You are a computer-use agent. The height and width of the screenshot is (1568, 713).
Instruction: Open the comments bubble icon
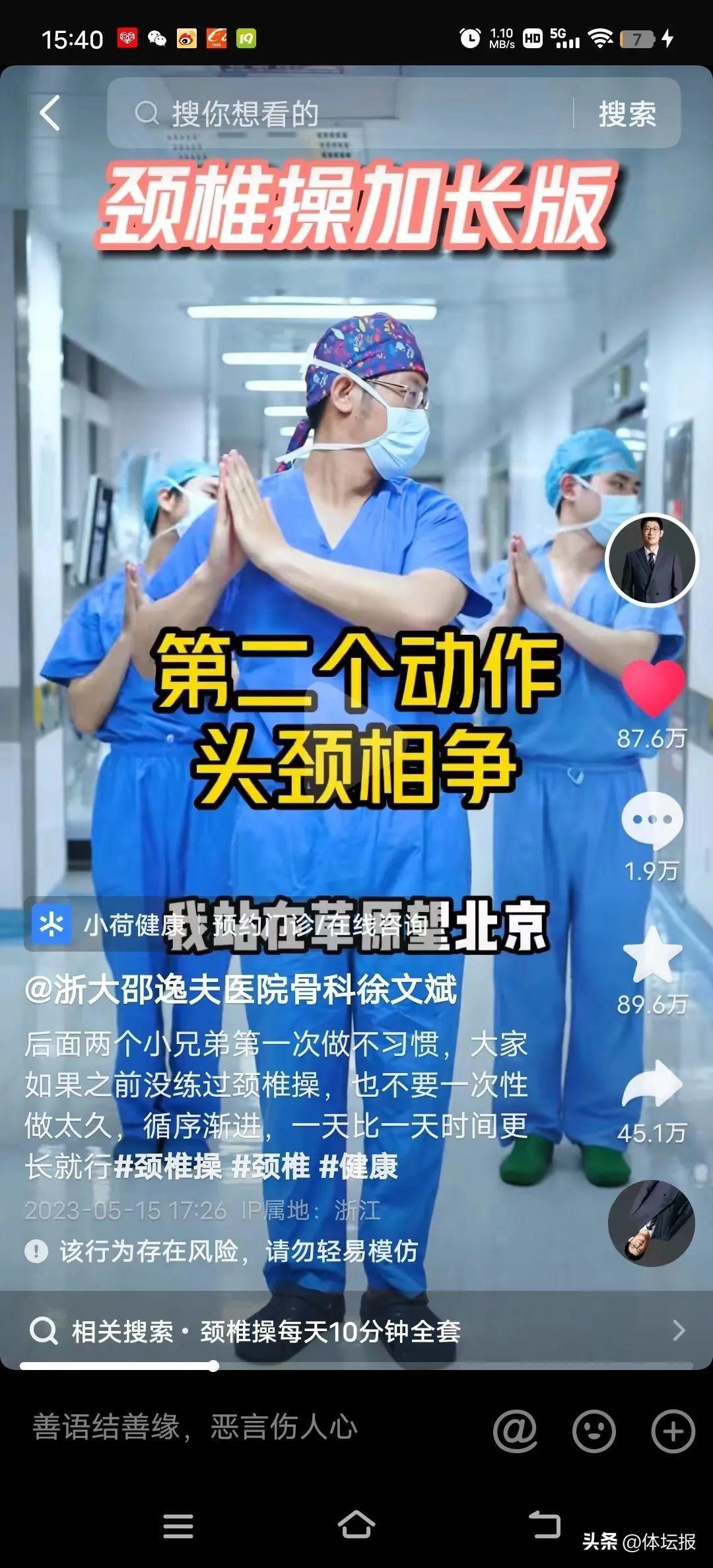pos(652,820)
